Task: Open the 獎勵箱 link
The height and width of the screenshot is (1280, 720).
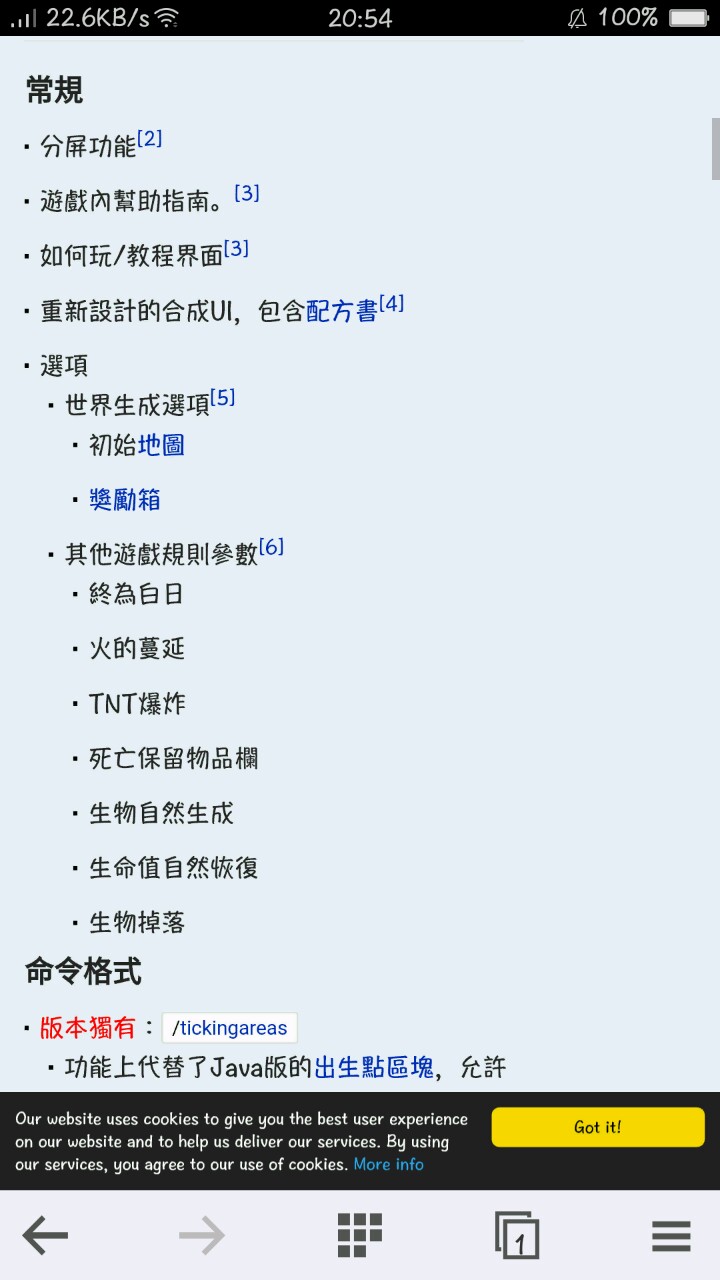Action: 125,499
